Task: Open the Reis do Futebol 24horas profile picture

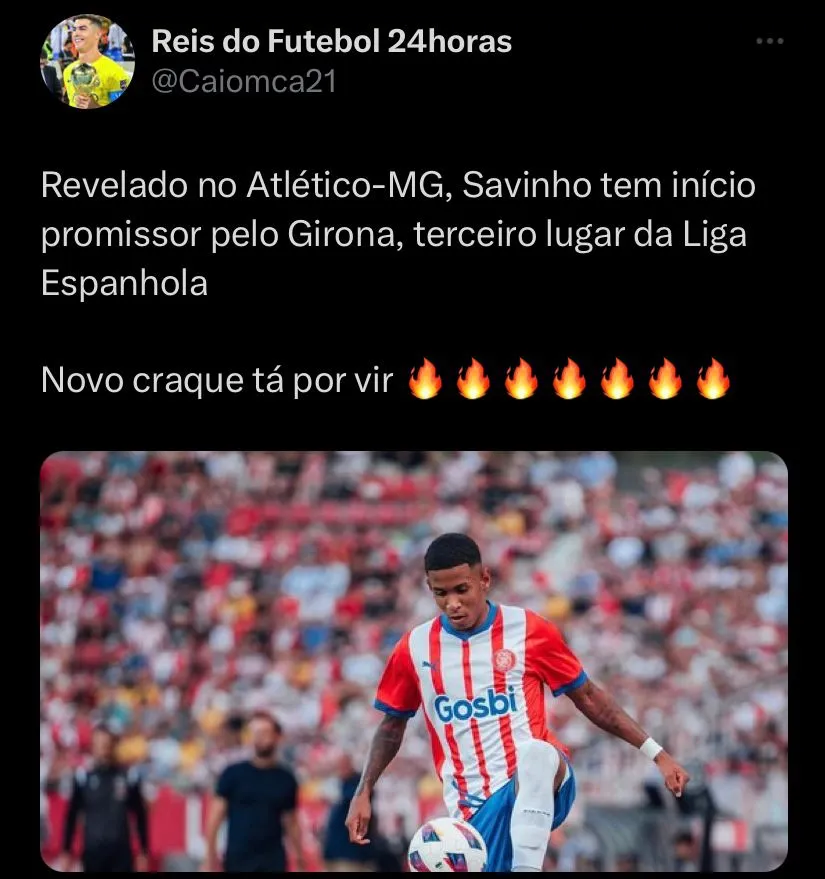Action: click(87, 61)
